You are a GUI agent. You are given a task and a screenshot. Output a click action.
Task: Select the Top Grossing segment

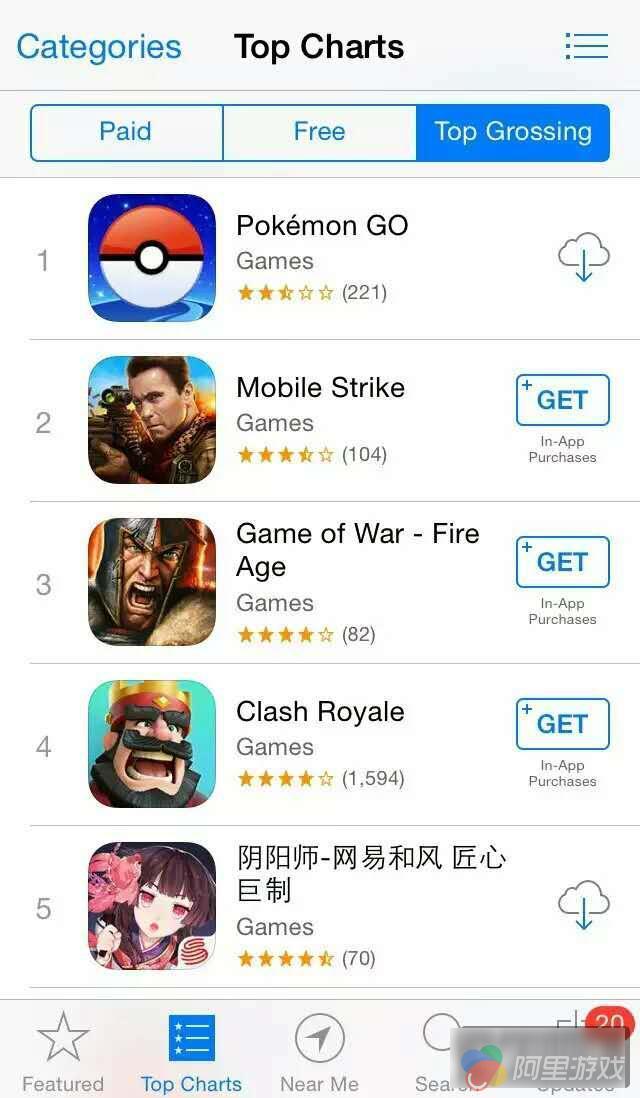(512, 132)
